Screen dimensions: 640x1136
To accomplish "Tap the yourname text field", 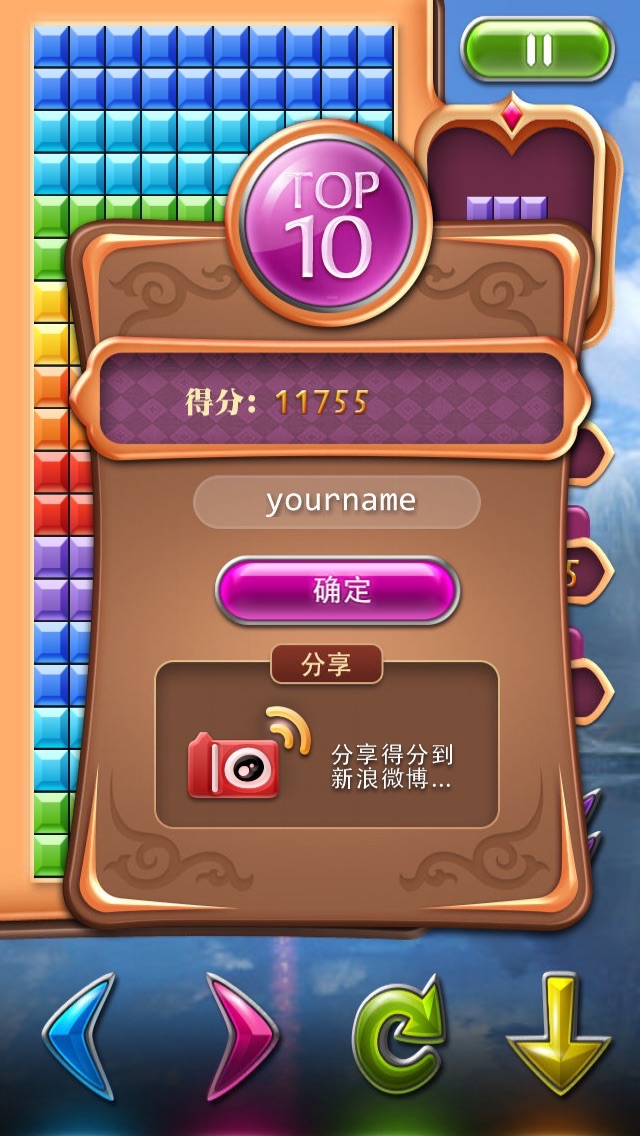I will 338,502.
